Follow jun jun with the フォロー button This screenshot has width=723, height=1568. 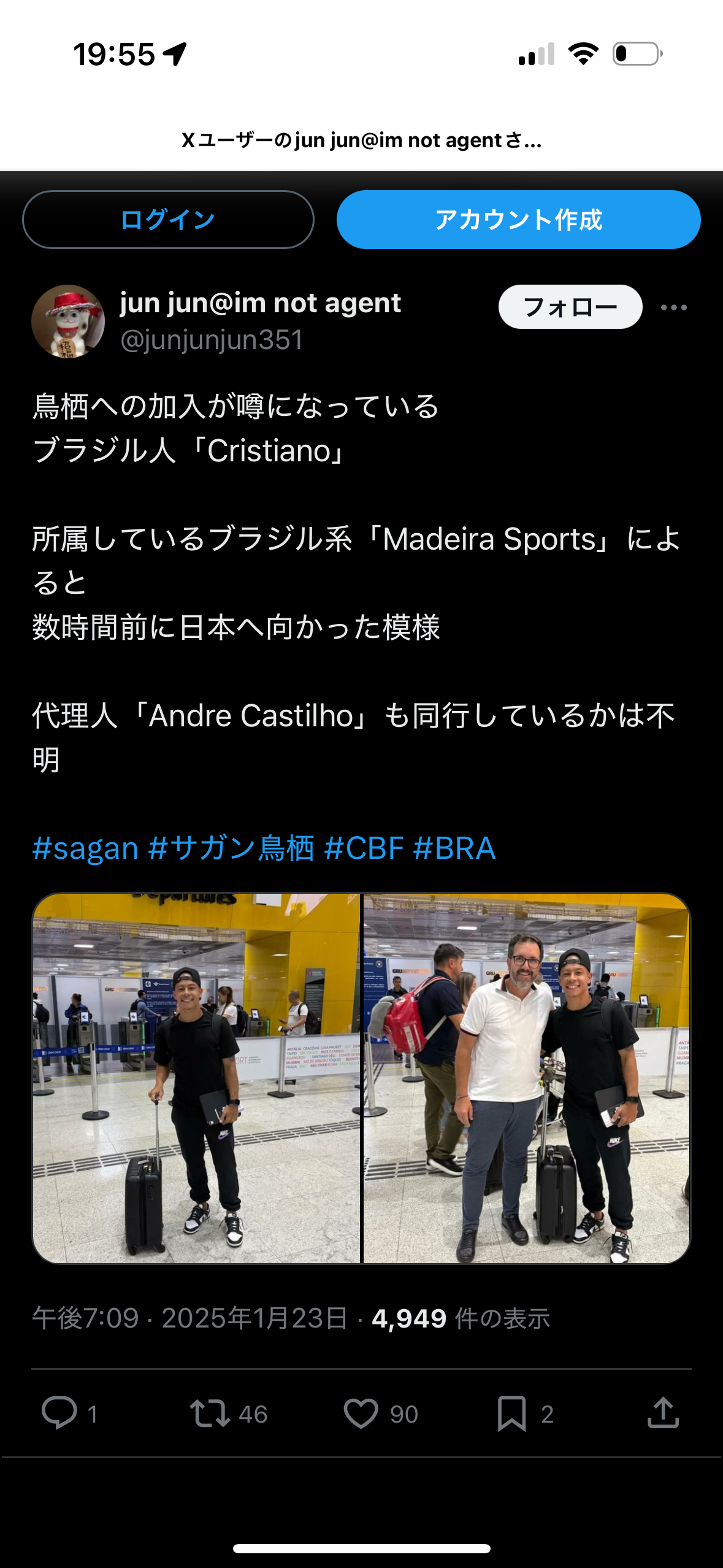pyautogui.click(x=570, y=307)
